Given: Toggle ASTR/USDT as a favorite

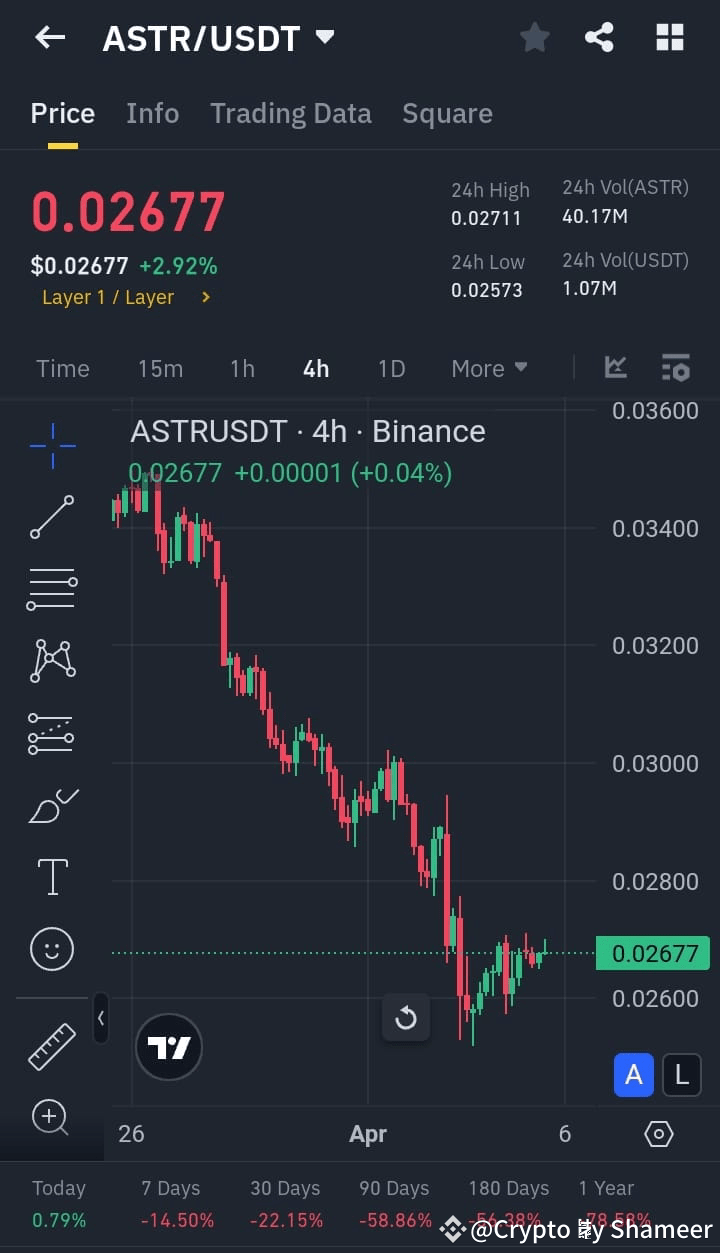Looking at the screenshot, I should 534,36.
